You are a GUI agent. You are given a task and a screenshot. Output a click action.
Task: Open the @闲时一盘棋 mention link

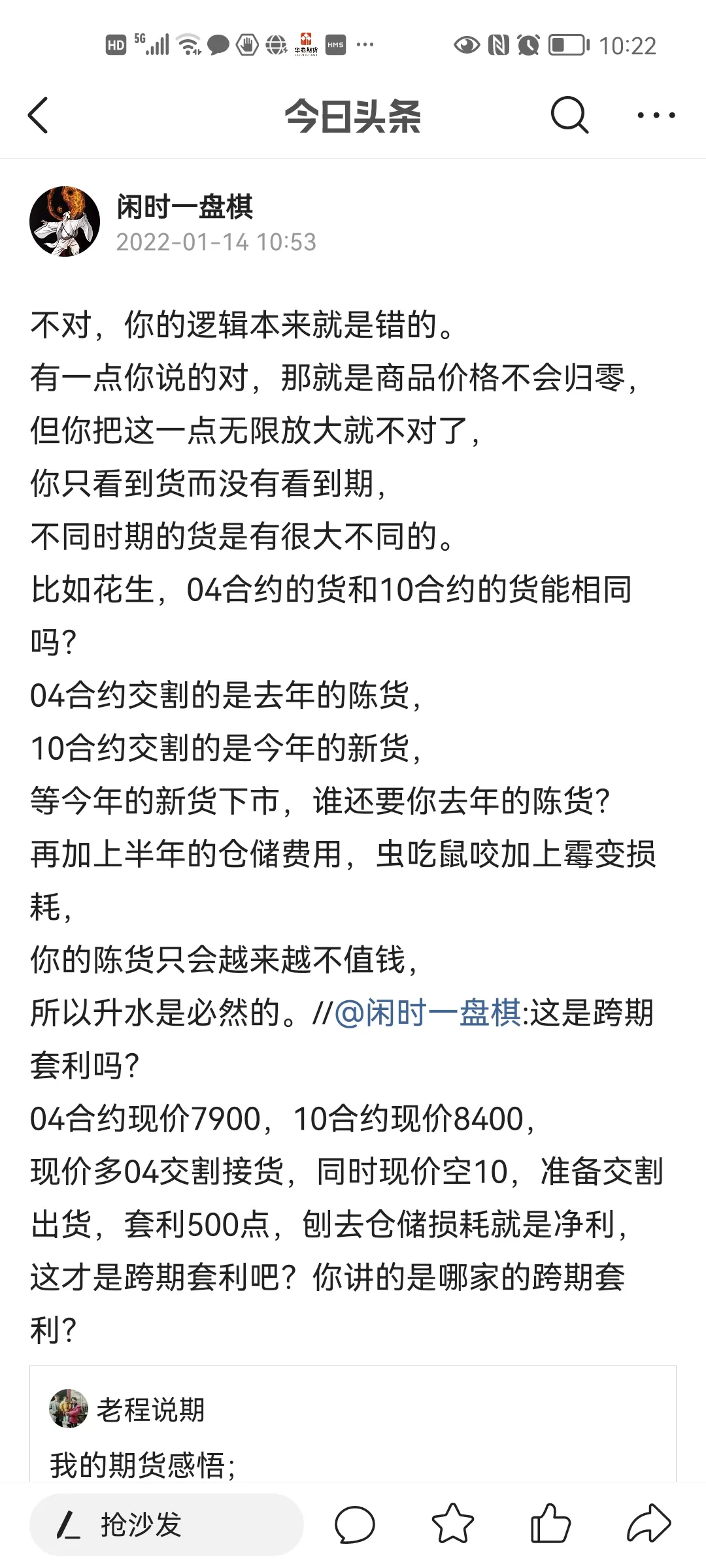point(428,1014)
